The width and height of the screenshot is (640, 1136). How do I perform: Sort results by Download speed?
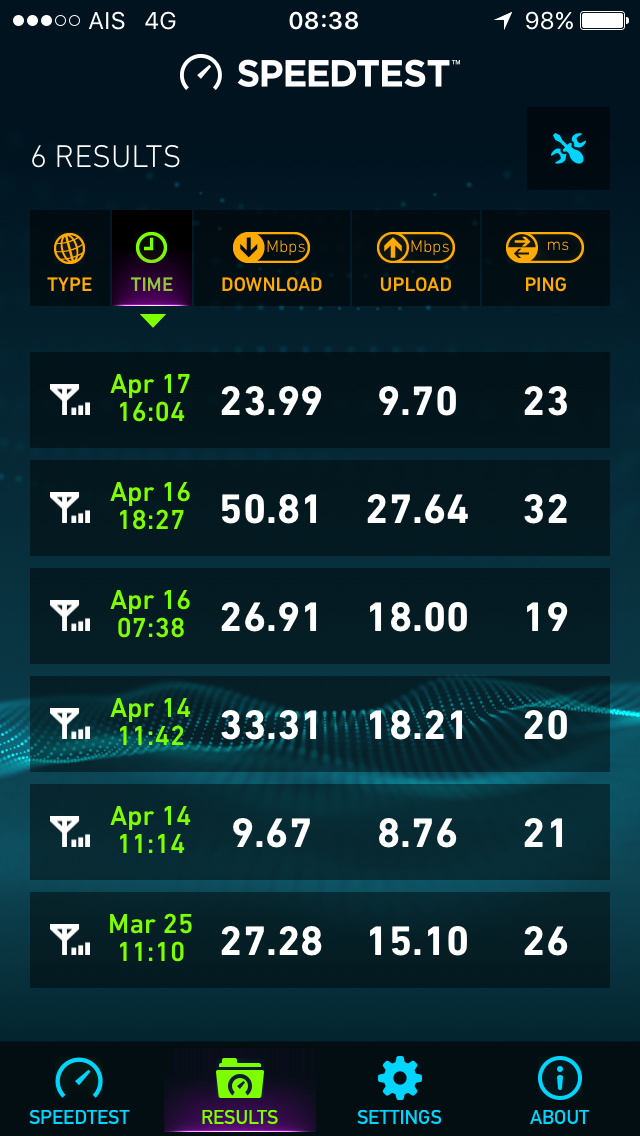pyautogui.click(x=272, y=259)
